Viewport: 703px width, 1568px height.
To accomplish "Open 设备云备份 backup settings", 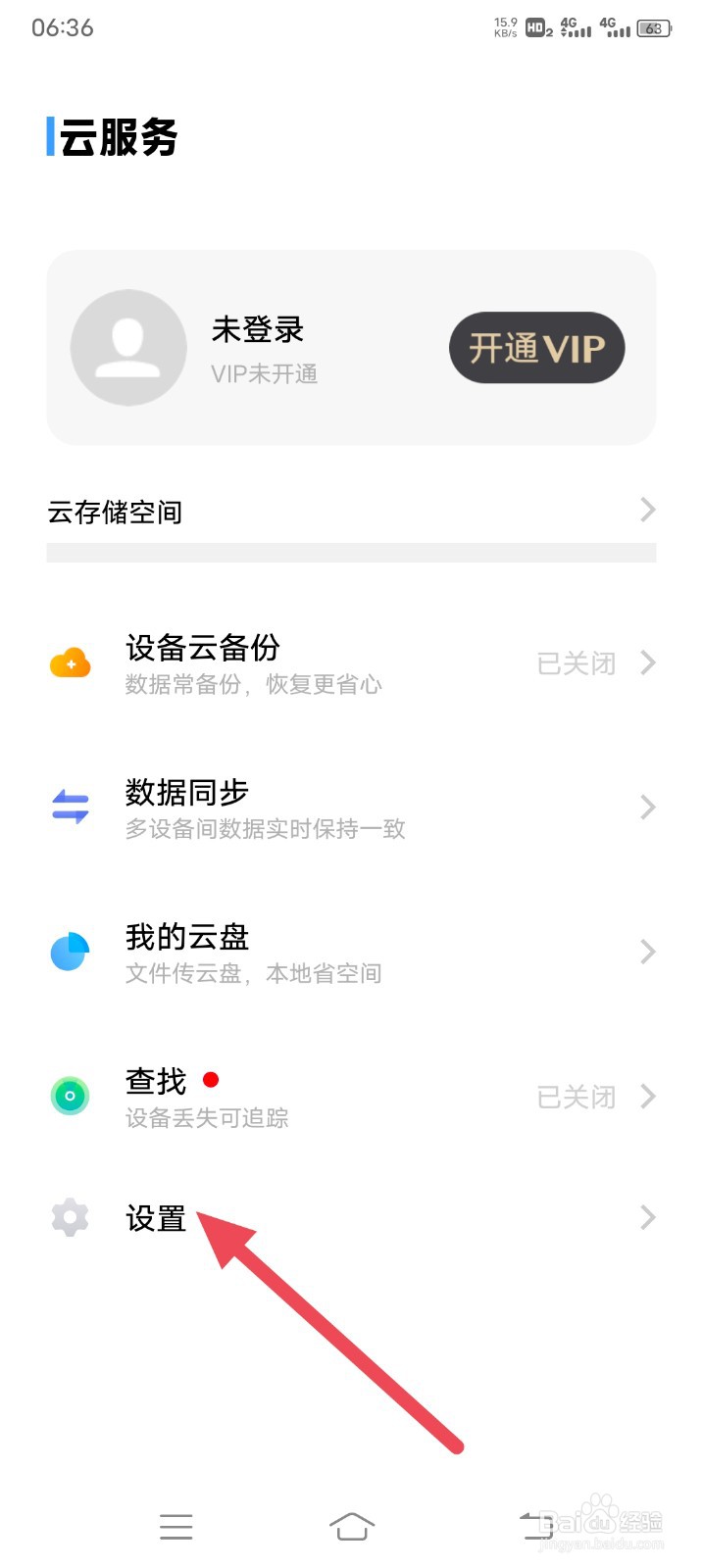I will [351, 663].
